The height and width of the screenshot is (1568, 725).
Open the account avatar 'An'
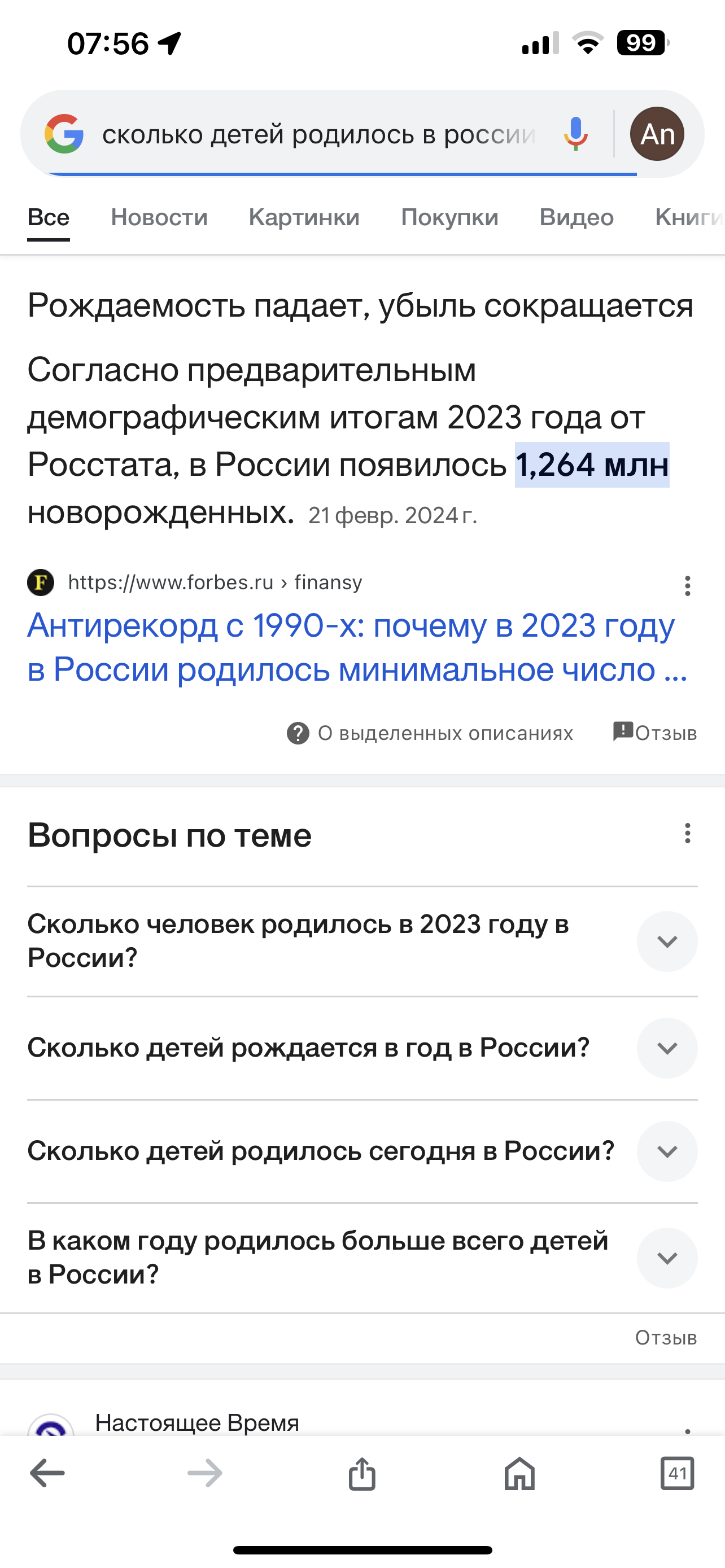[x=657, y=134]
